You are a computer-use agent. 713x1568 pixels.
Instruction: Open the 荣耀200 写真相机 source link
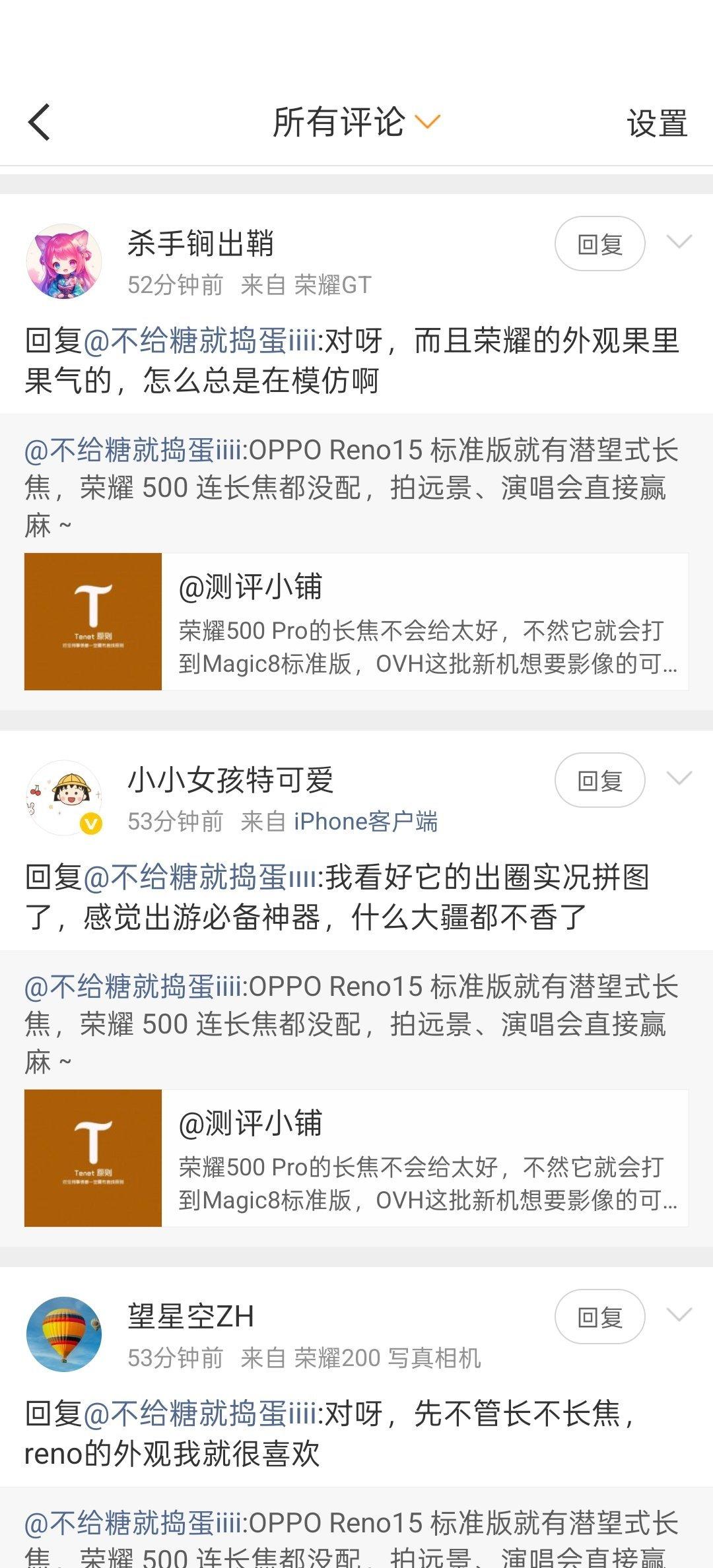point(390,1359)
